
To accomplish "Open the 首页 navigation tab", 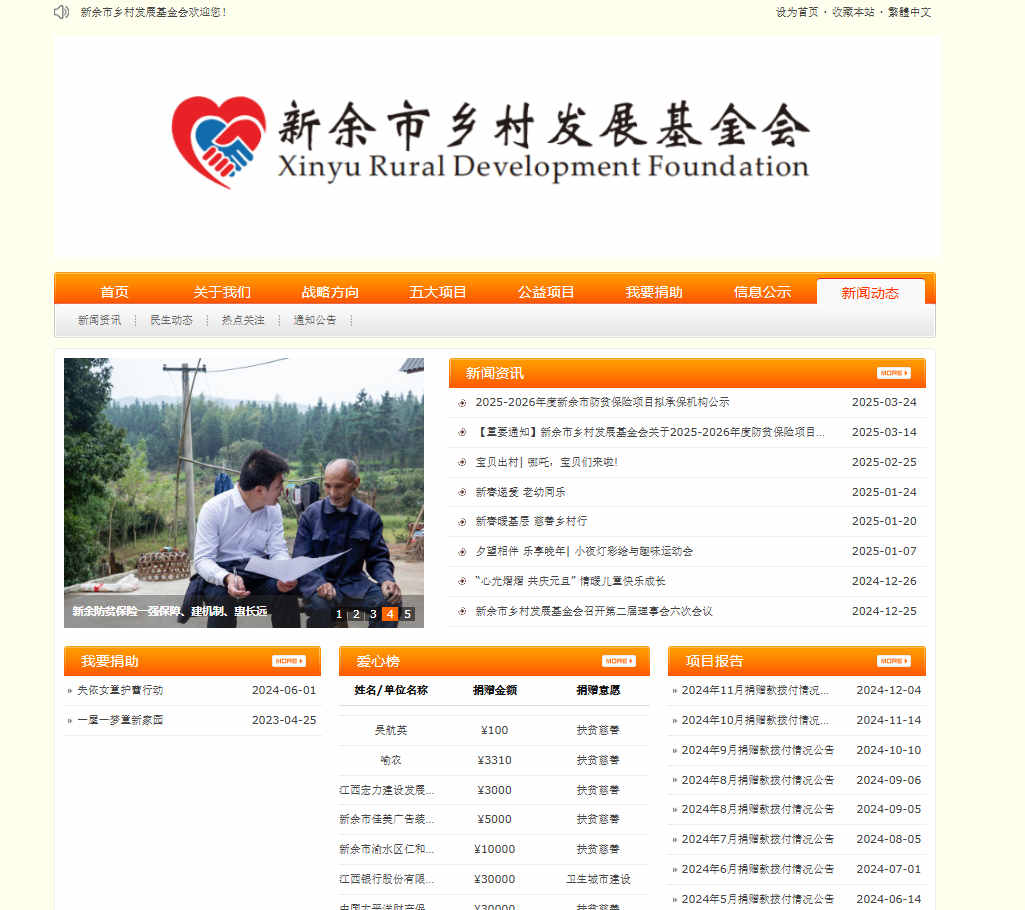I will (114, 292).
